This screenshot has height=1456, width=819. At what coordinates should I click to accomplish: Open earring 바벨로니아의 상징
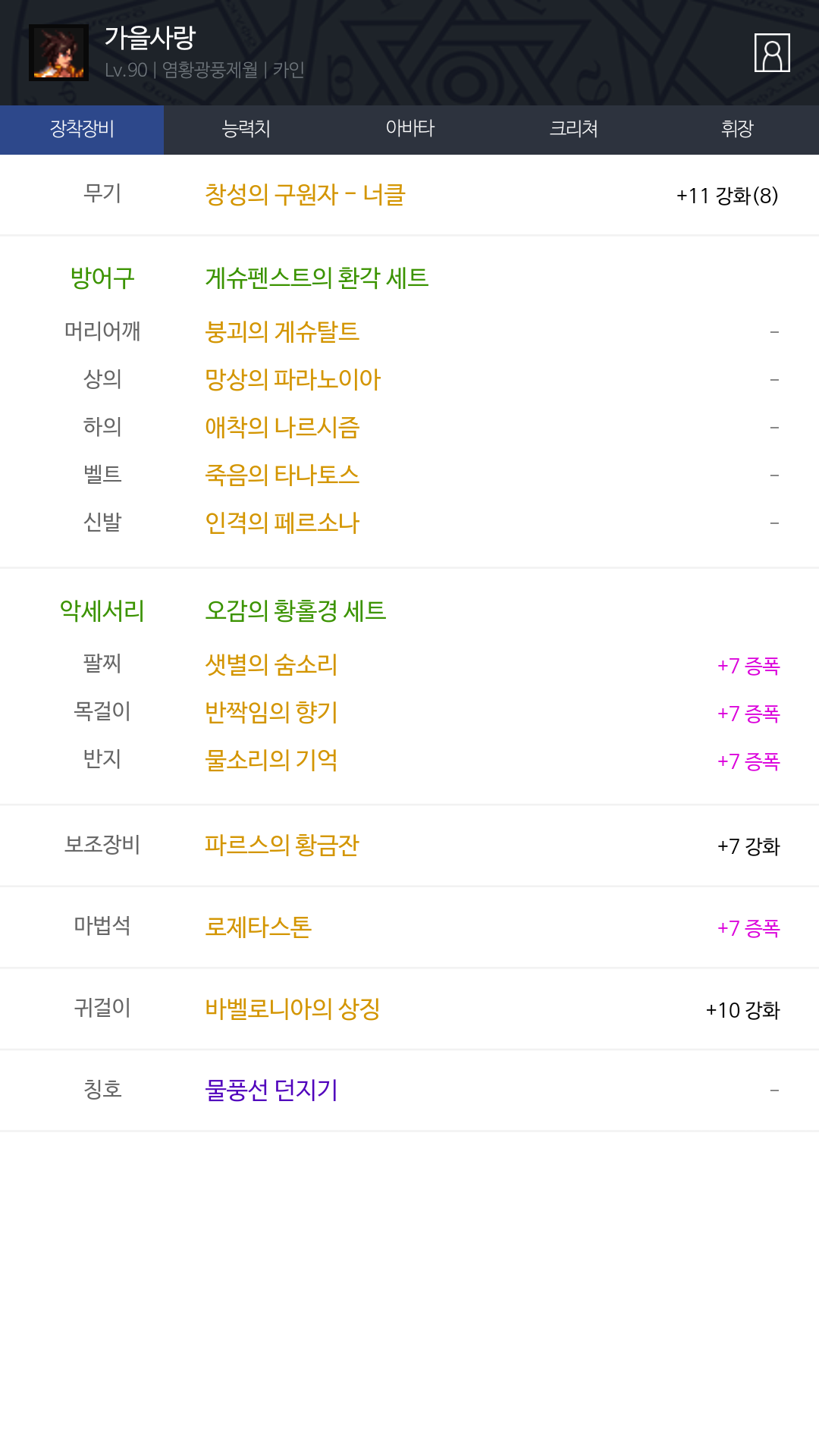293,1009
